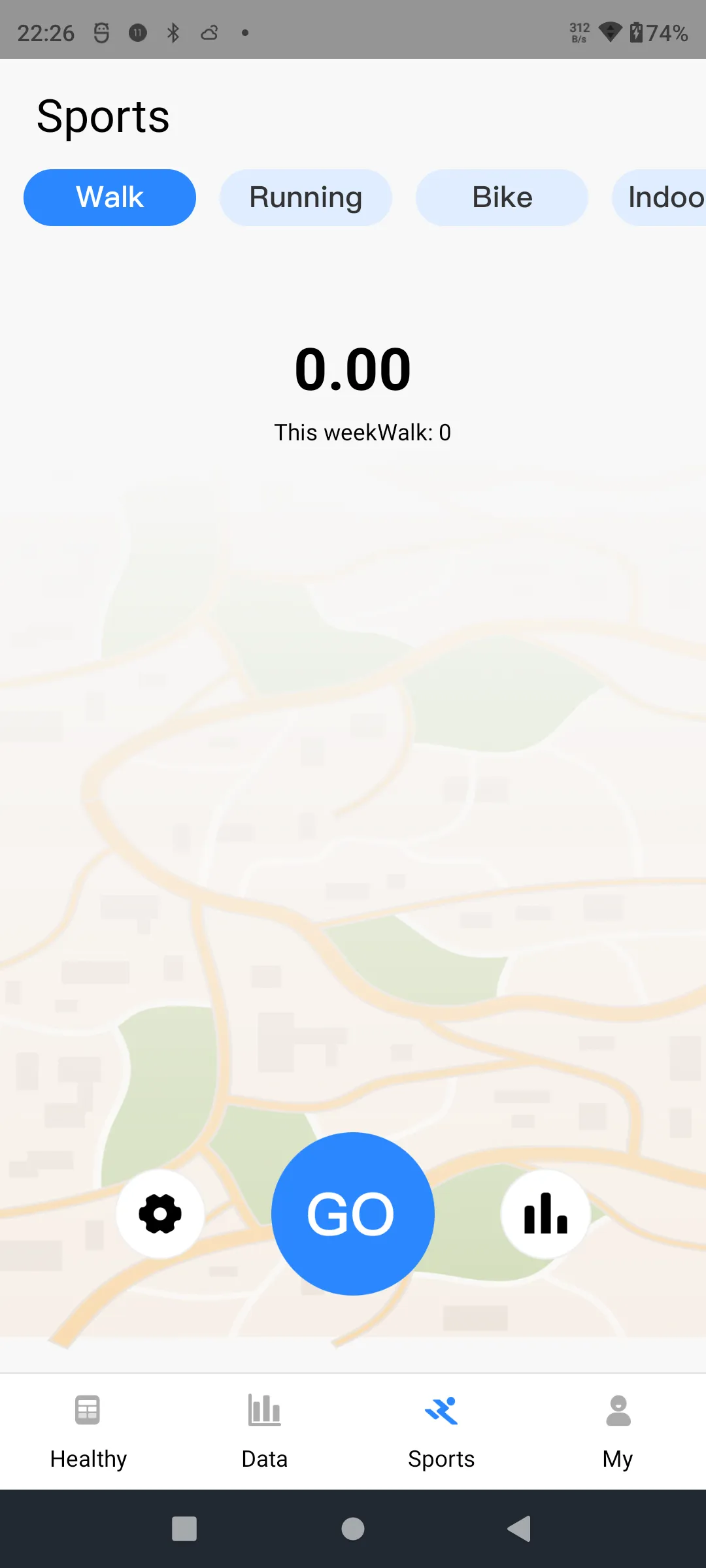Switch to the Healthy tab
Viewport: 706px width, 1568px height.
[x=88, y=1431]
